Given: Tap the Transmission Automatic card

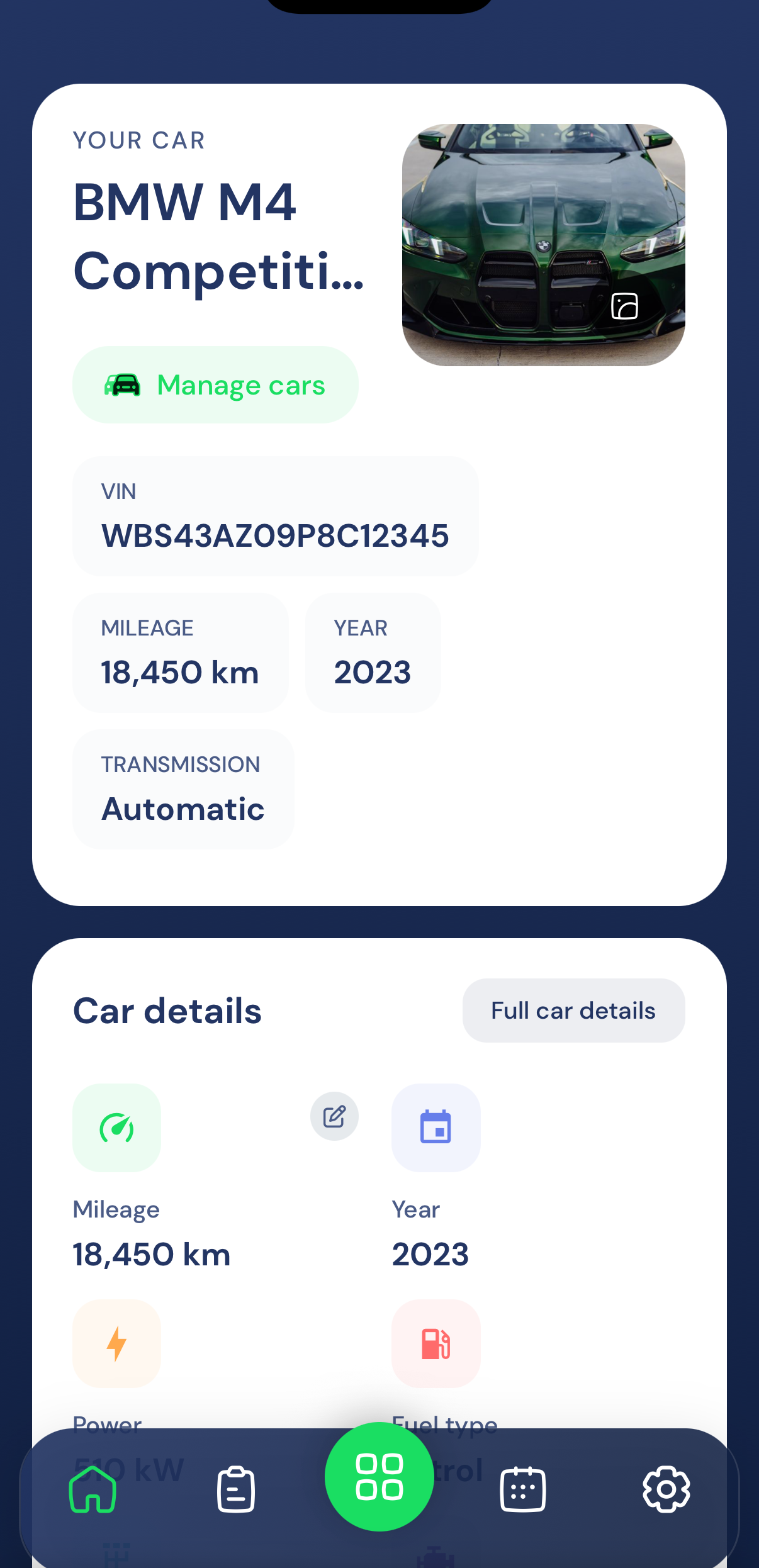Looking at the screenshot, I should coord(183,788).
